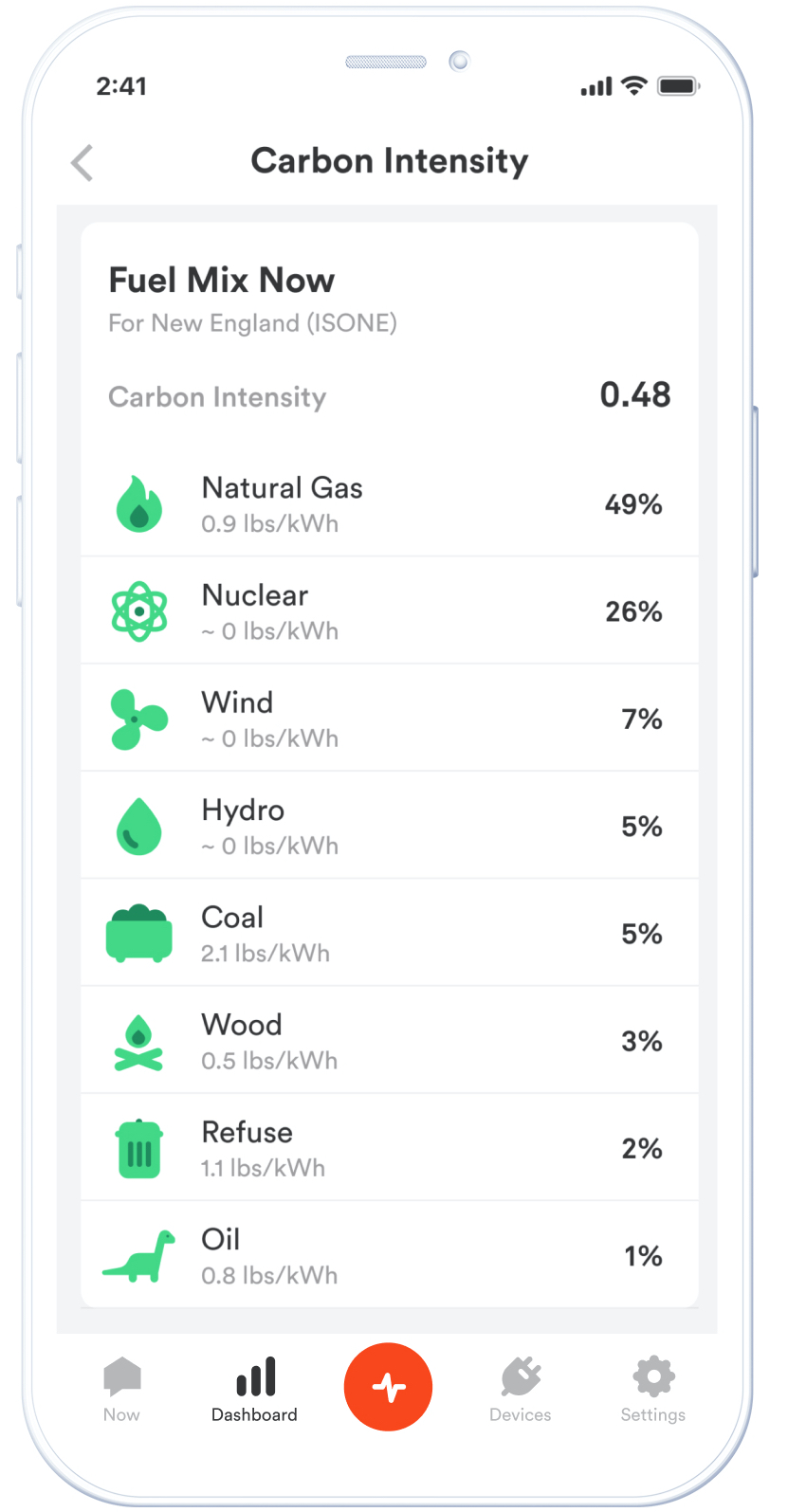Tap the Oil dinosaur icon
The width and height of the screenshot is (788, 1512).
click(138, 1254)
